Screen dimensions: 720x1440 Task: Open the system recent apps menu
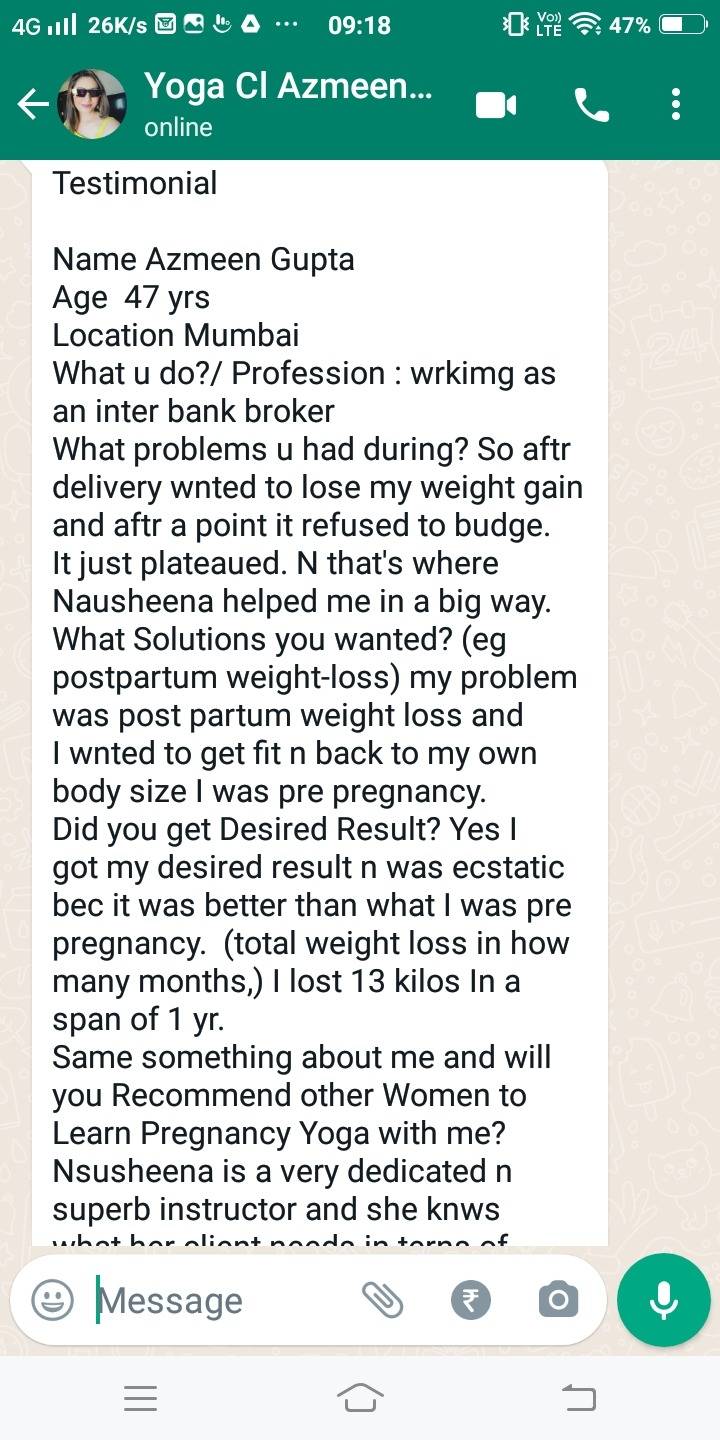point(140,1398)
